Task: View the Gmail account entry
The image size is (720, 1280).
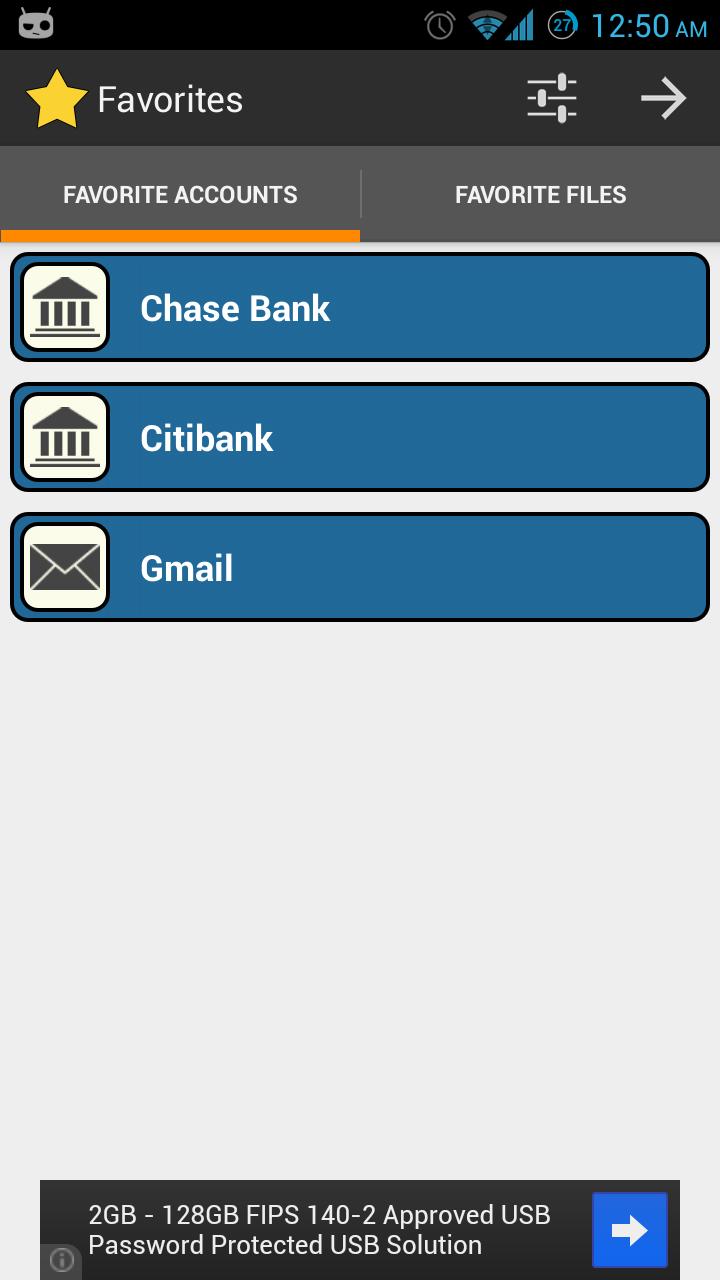Action: (x=360, y=567)
